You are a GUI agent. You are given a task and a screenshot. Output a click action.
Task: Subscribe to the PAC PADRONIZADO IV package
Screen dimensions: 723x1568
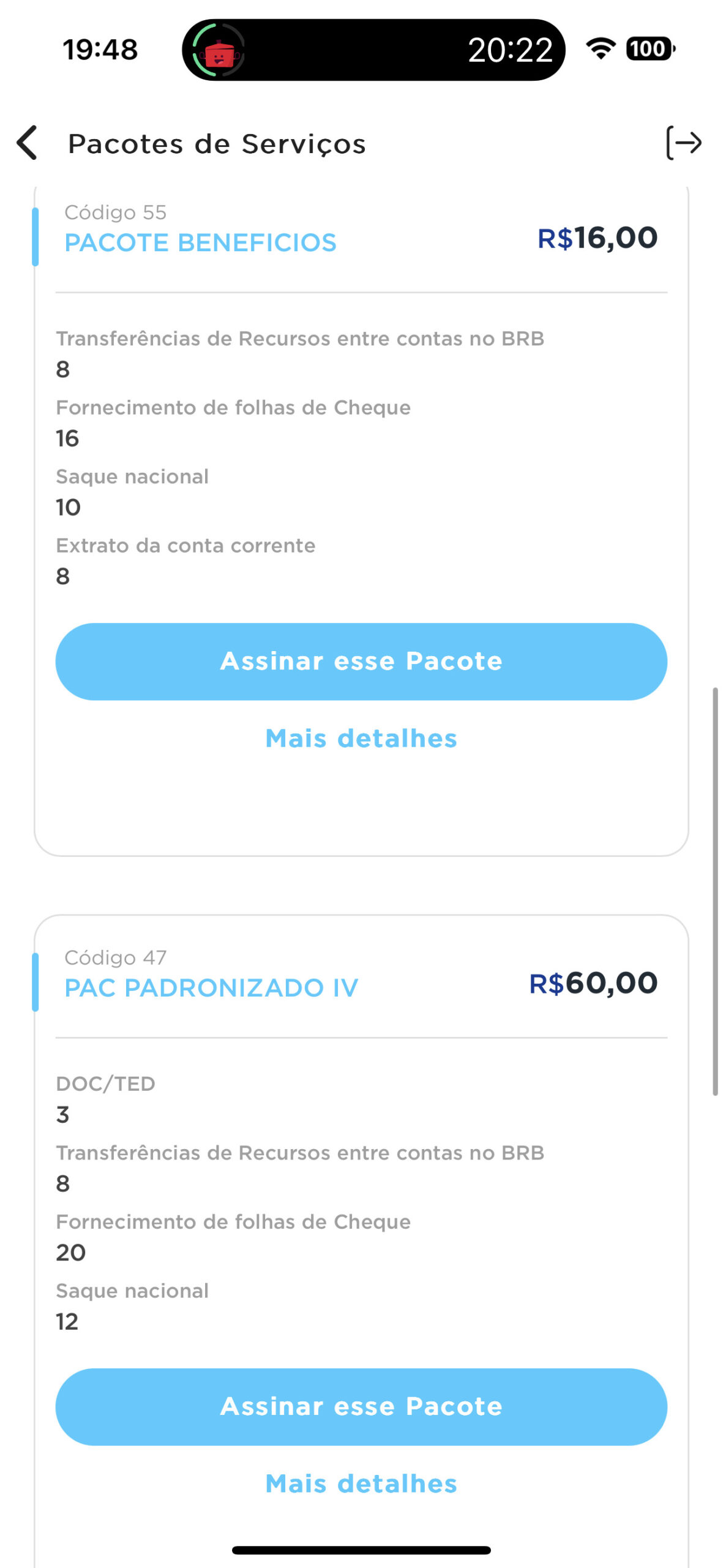[361, 1407]
